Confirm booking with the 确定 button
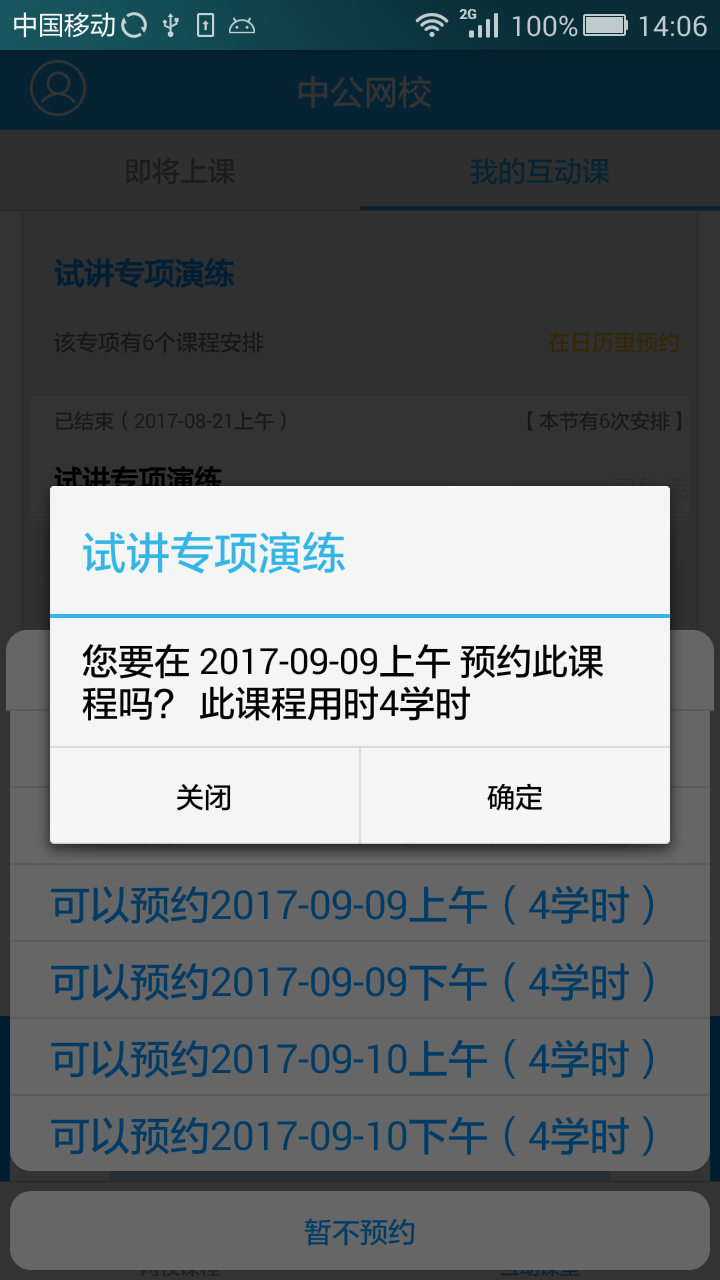 tap(514, 796)
